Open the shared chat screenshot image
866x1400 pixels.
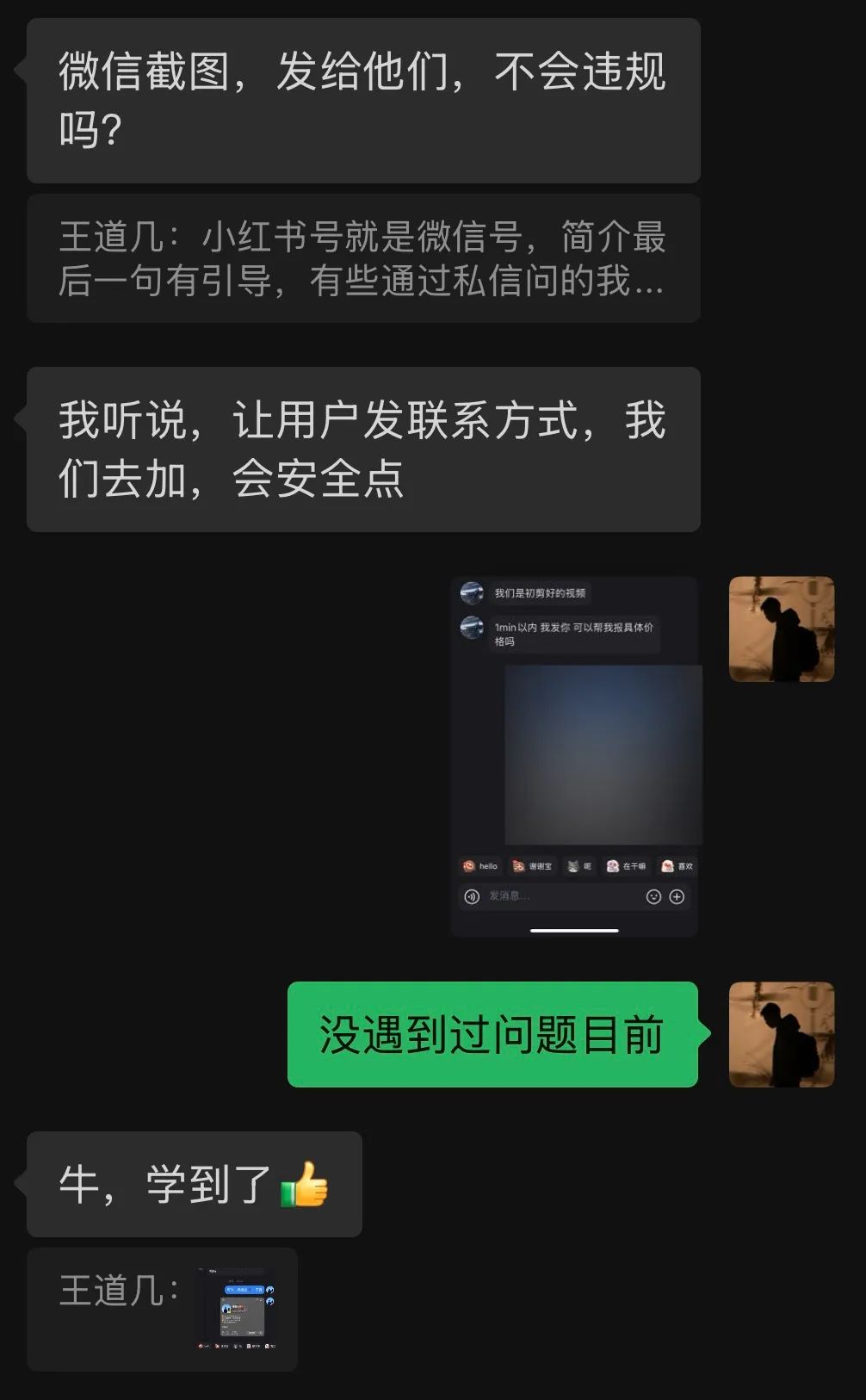(574, 757)
